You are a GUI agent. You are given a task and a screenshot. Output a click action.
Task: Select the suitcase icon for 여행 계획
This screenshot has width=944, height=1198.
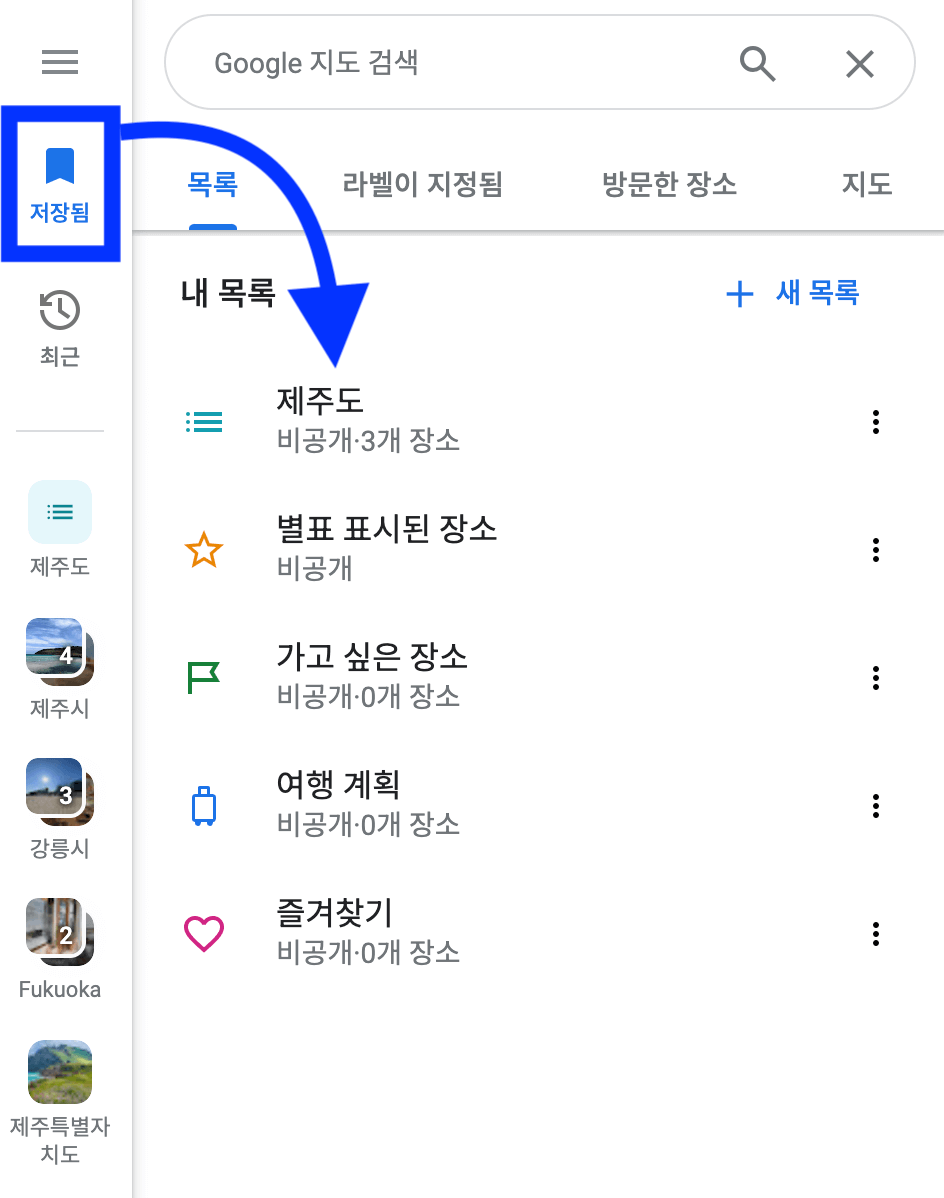(x=204, y=805)
